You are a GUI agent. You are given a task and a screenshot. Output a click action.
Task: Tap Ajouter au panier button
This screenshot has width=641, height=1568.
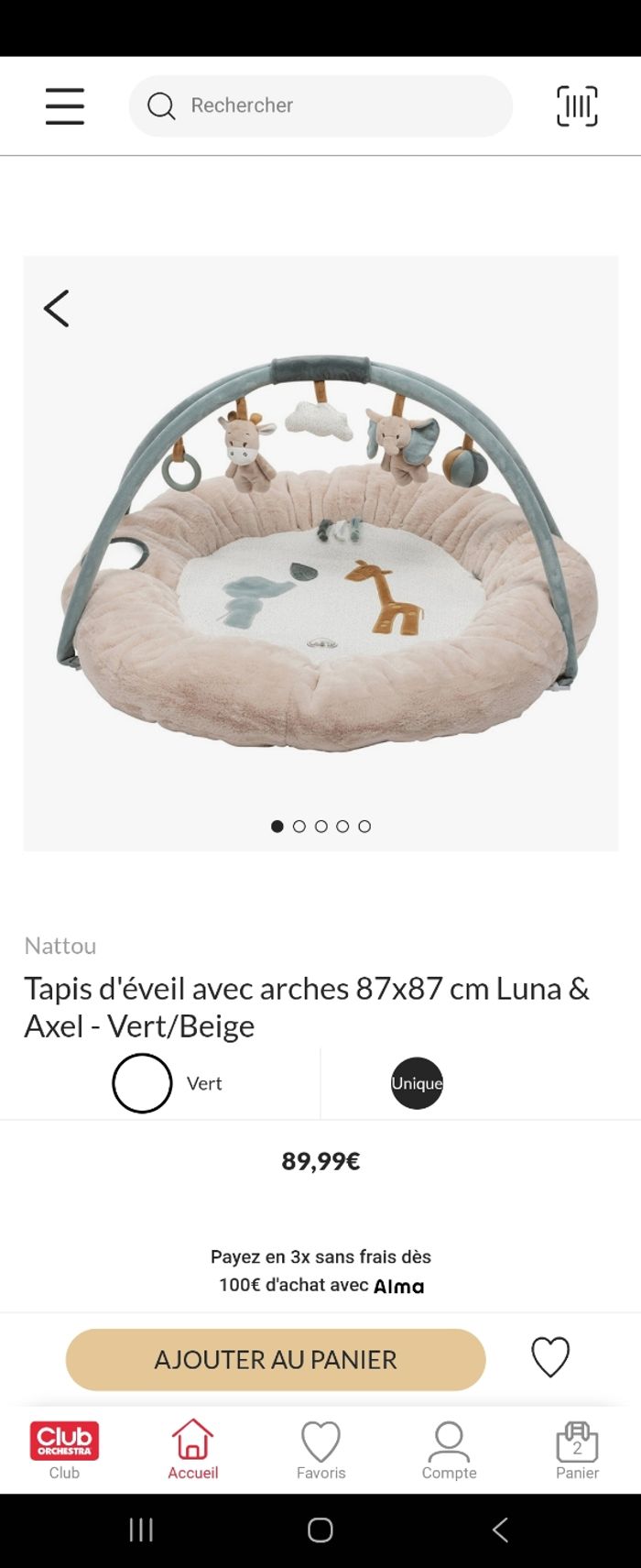click(276, 1359)
